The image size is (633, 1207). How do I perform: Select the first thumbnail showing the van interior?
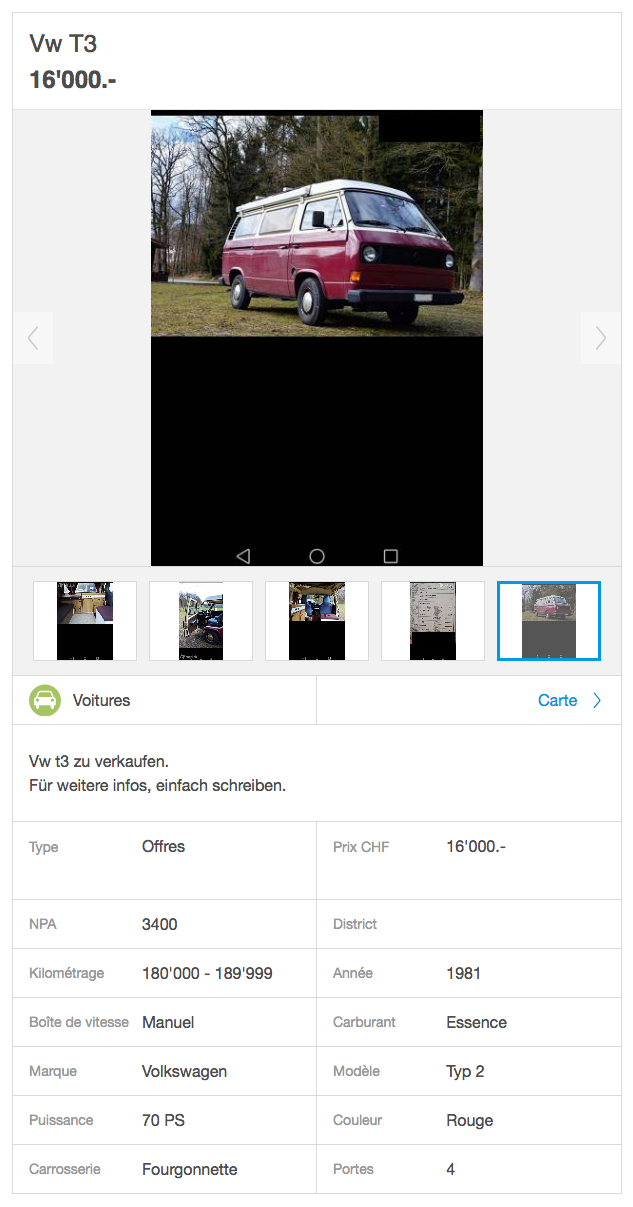pyautogui.click(x=85, y=621)
